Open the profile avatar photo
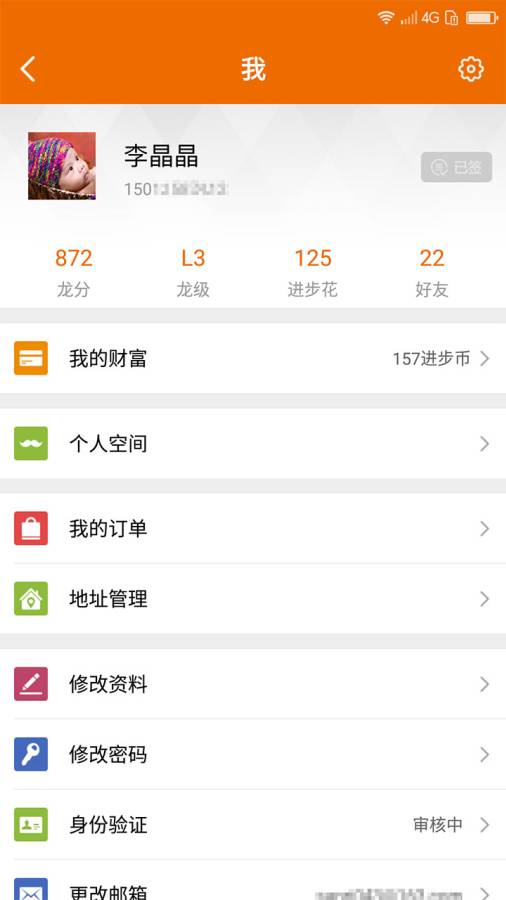This screenshot has width=506, height=900. 62,166
